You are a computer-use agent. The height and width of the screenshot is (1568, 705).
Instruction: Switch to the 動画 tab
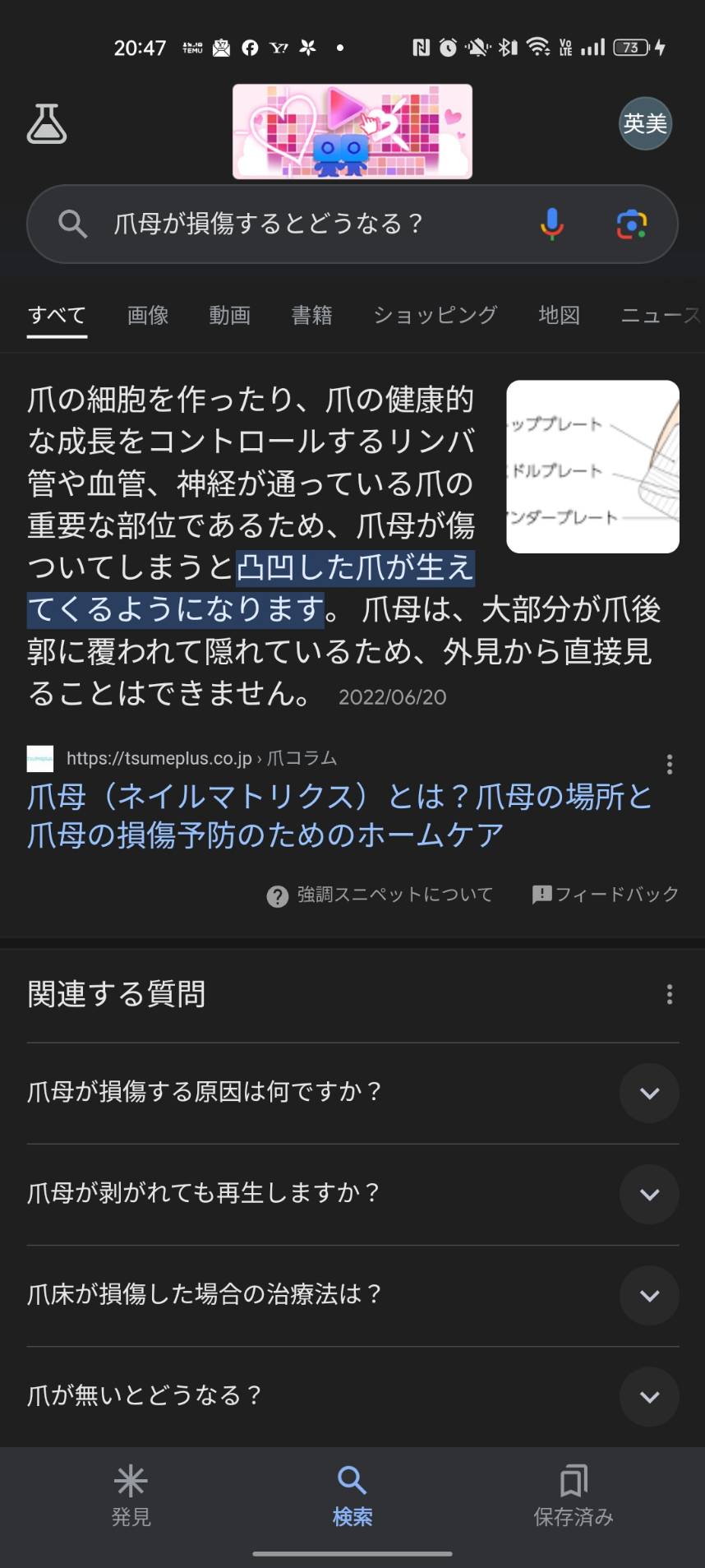coord(229,315)
